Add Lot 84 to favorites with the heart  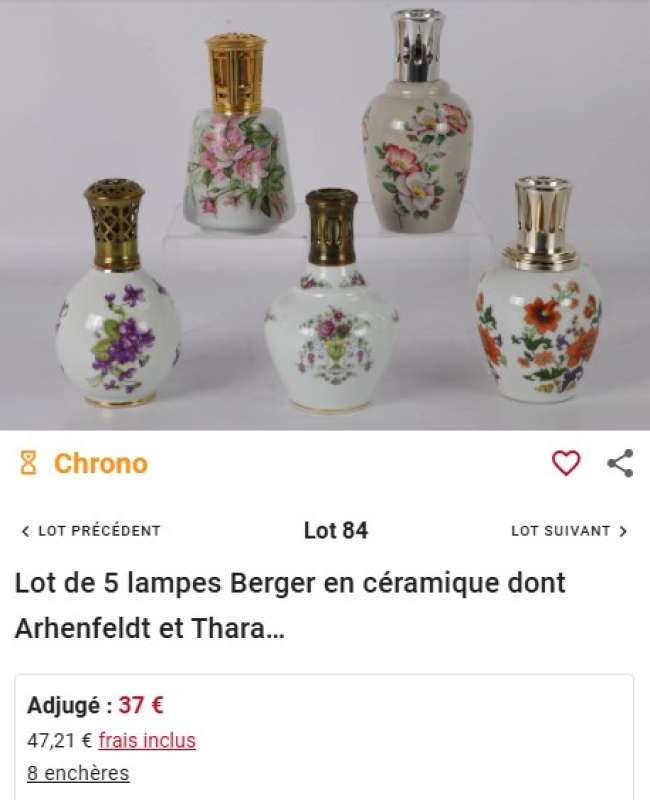tap(566, 463)
